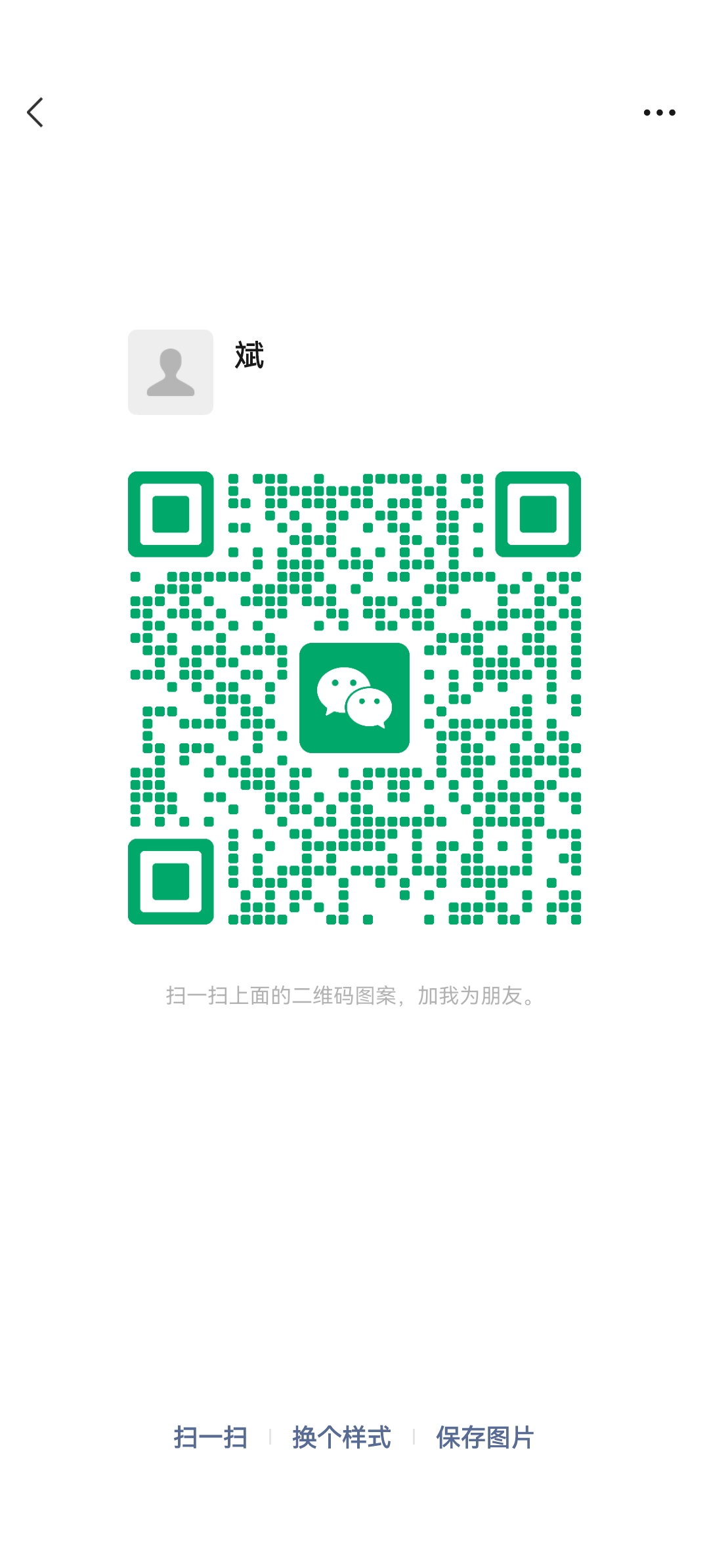
Task: Save the QR image with 保存图片
Action: (485, 1438)
